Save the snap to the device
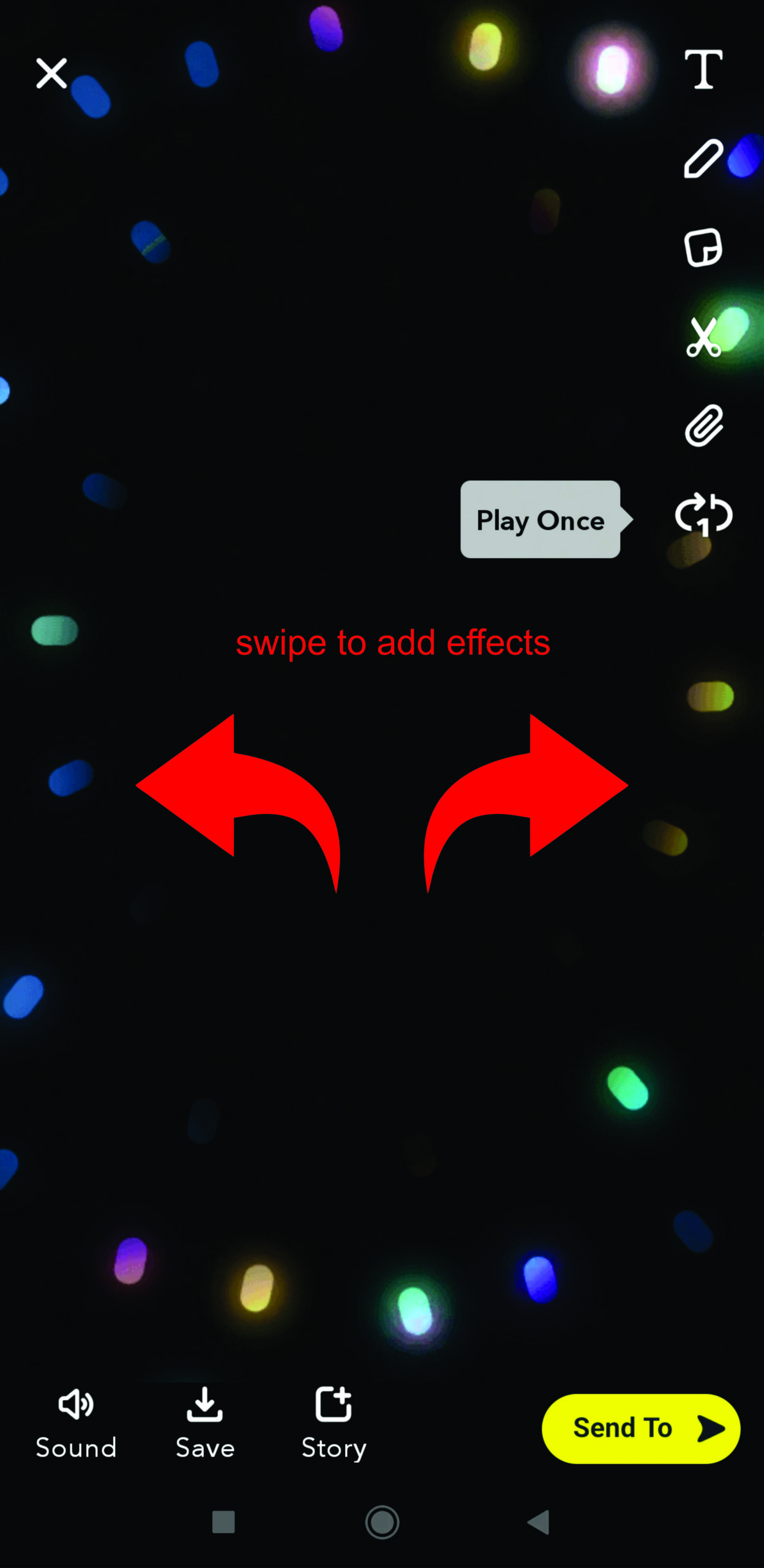Image resolution: width=764 pixels, height=1568 pixels. coord(205,1421)
